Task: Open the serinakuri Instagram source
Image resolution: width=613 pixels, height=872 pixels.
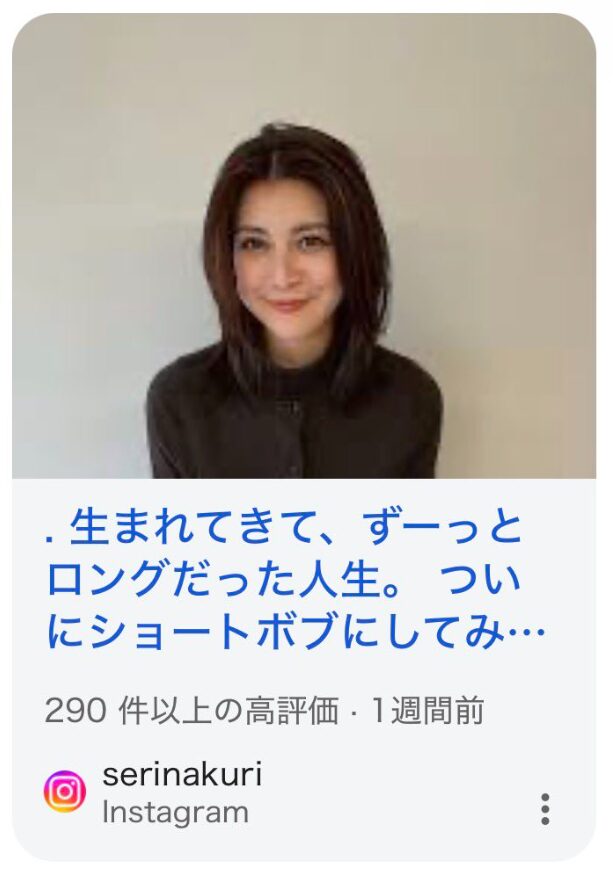Action: pyautogui.click(x=180, y=792)
